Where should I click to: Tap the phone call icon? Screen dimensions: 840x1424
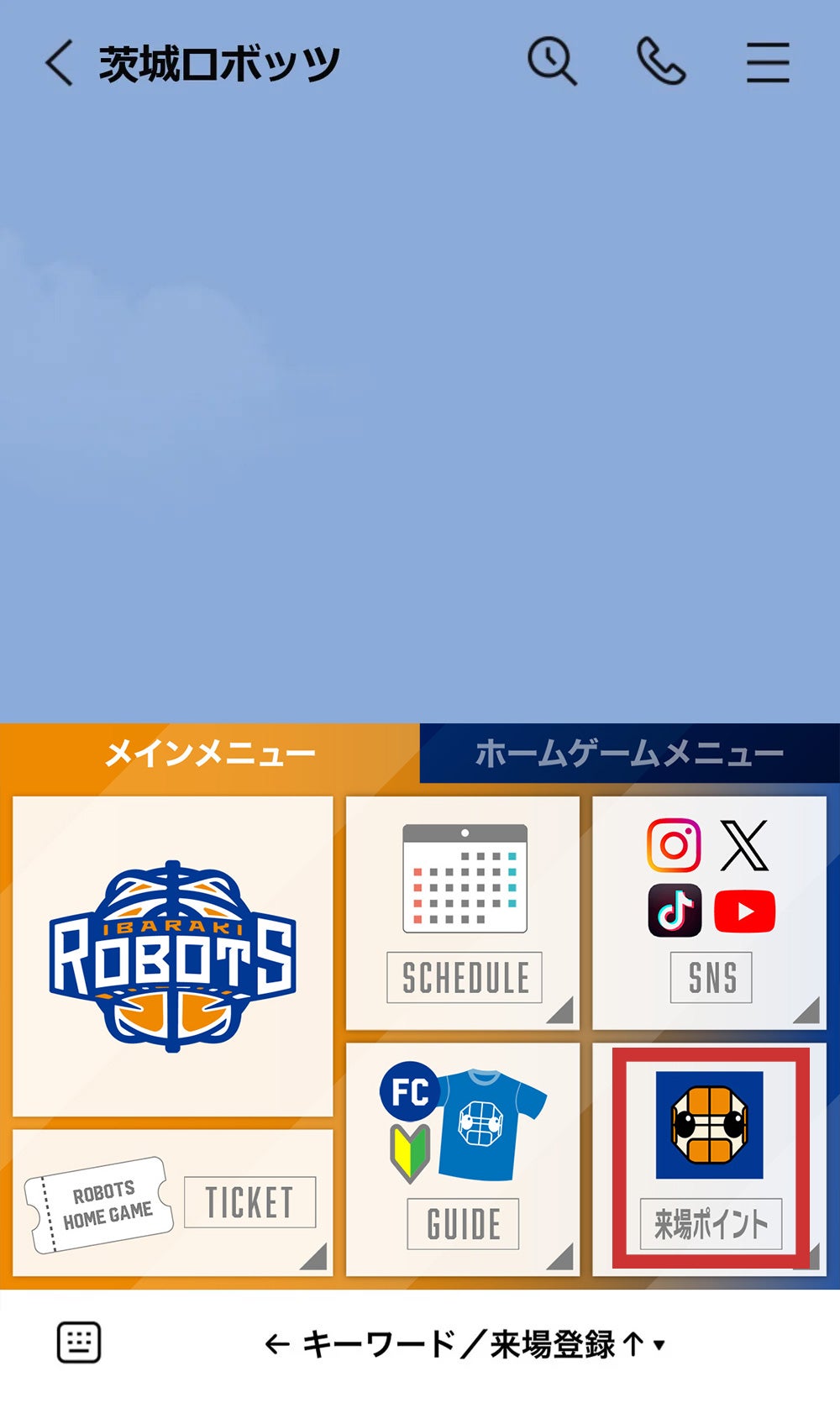pos(661,62)
